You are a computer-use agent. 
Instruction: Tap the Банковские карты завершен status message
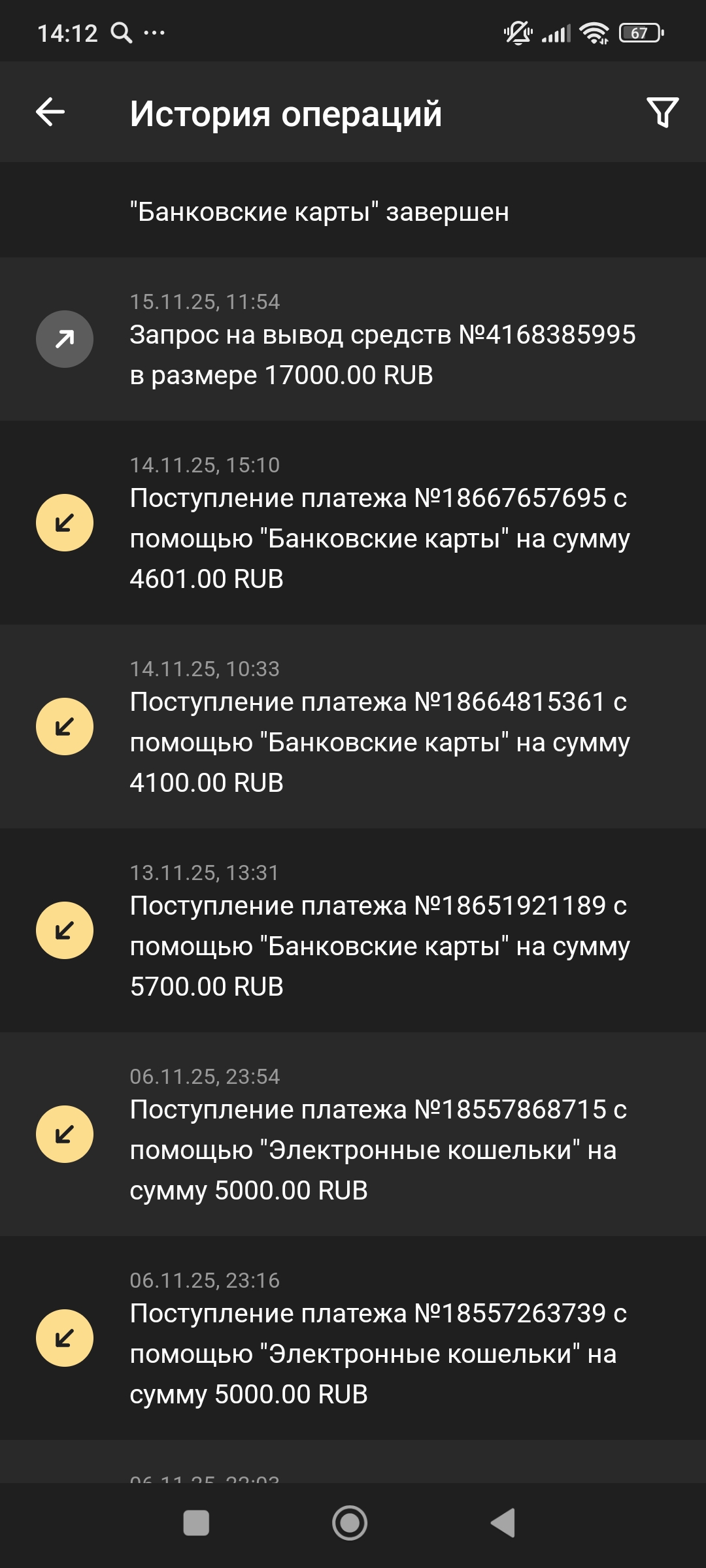click(x=319, y=212)
